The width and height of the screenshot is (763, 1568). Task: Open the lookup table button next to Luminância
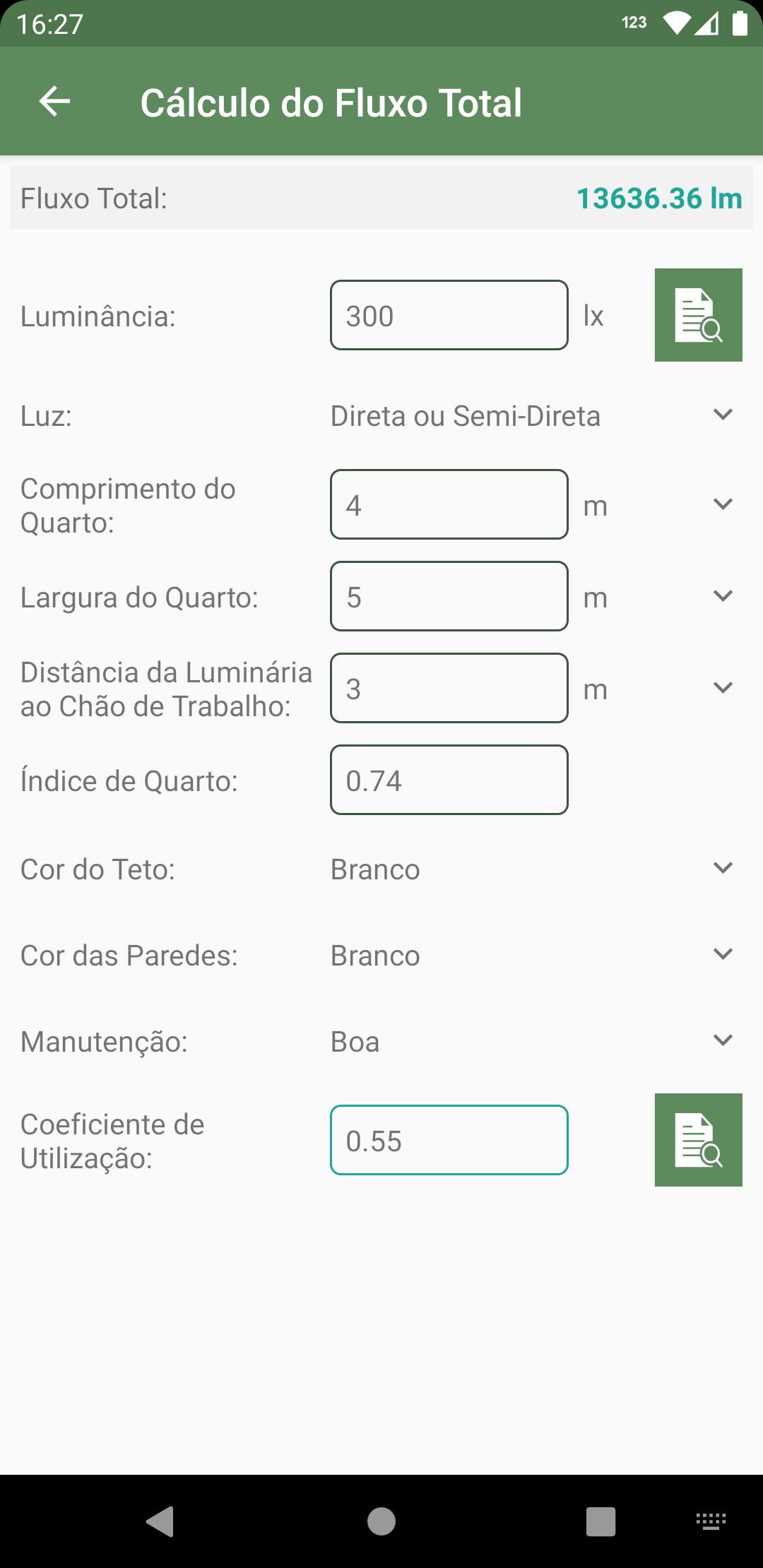pos(698,315)
